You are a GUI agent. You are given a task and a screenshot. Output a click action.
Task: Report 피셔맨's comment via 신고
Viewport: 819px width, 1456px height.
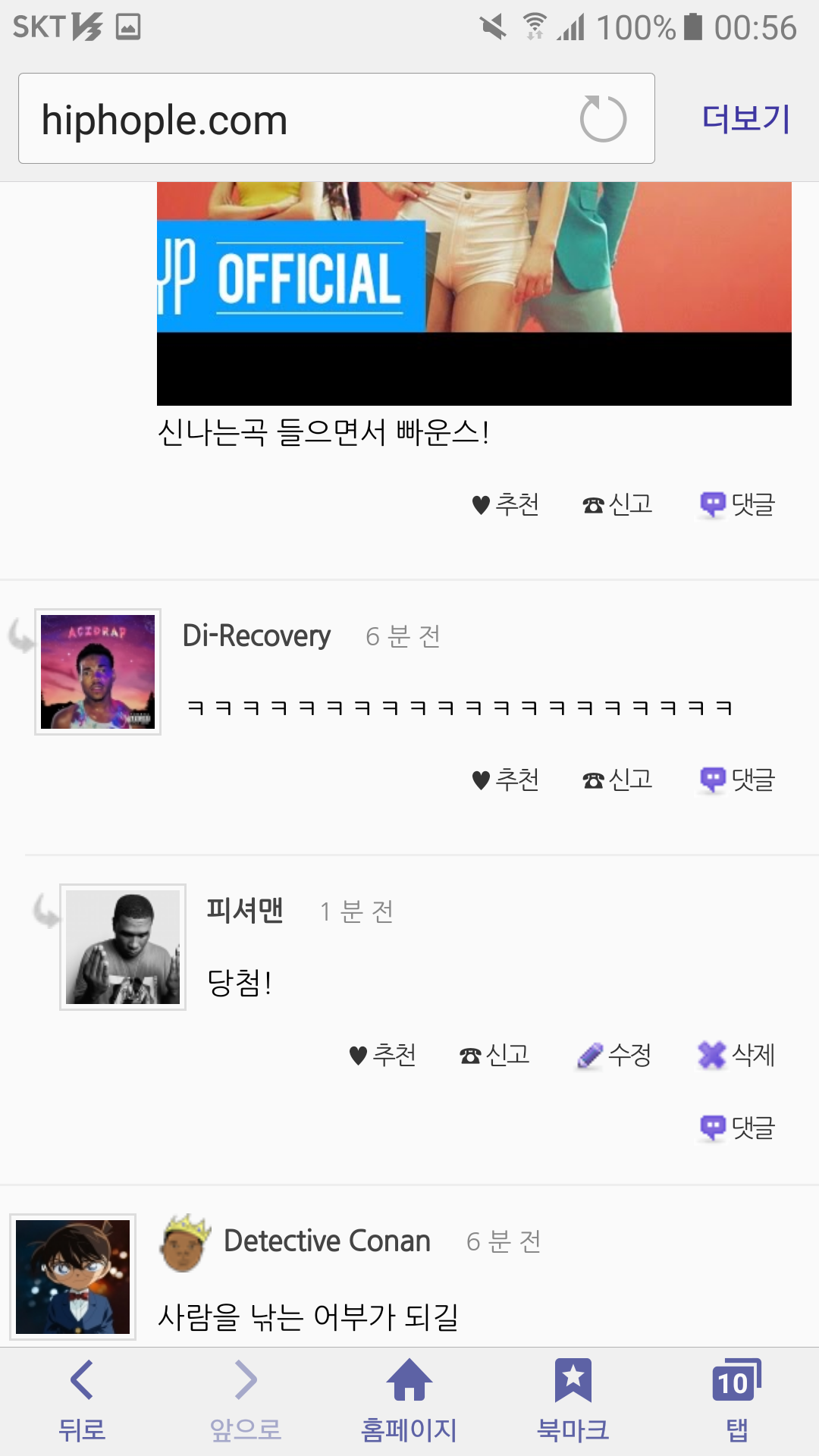[494, 1055]
